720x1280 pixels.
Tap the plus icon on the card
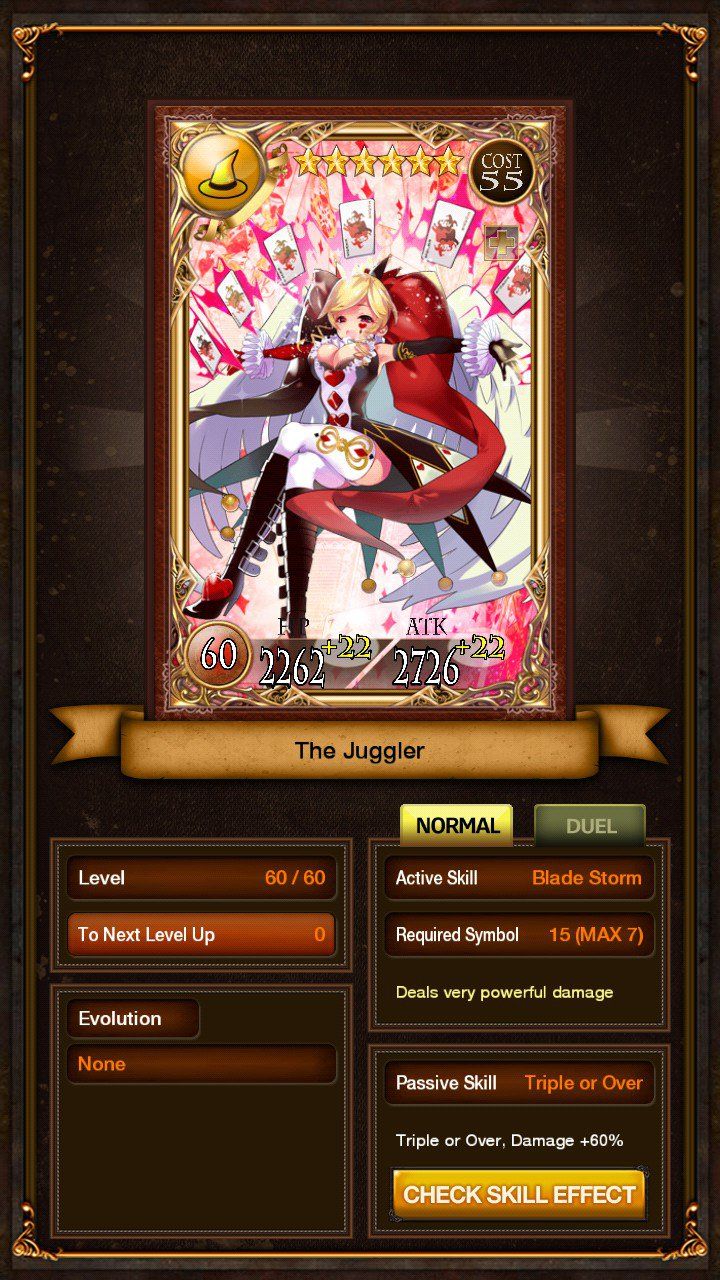pos(501,243)
